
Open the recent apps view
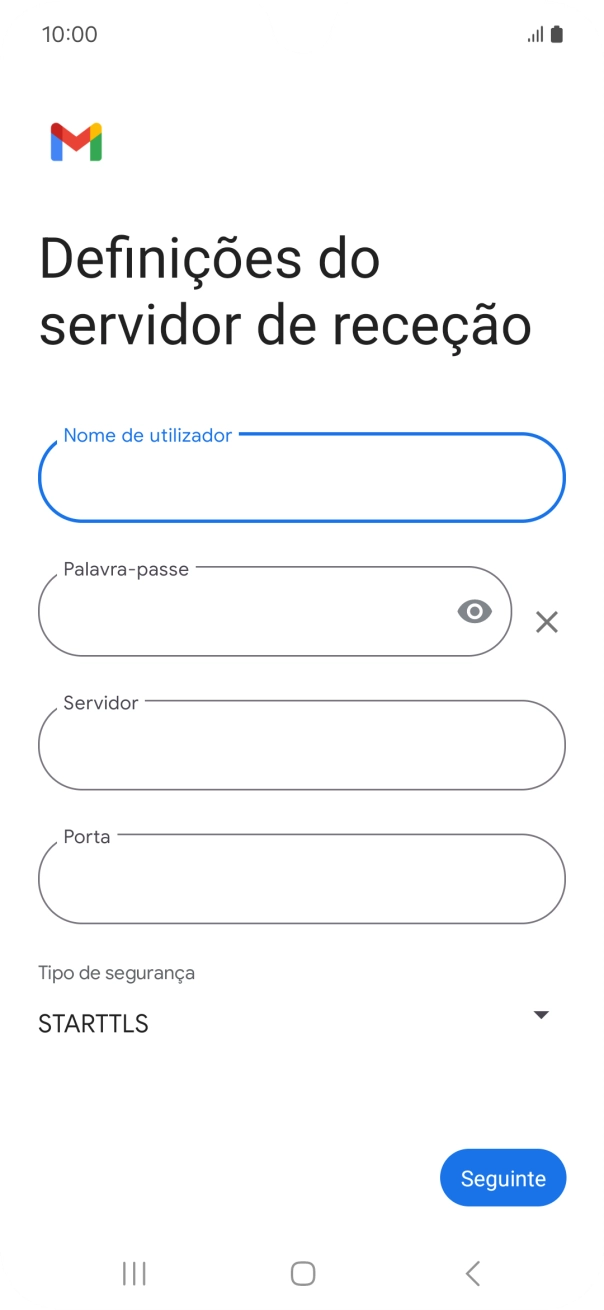click(x=134, y=1273)
